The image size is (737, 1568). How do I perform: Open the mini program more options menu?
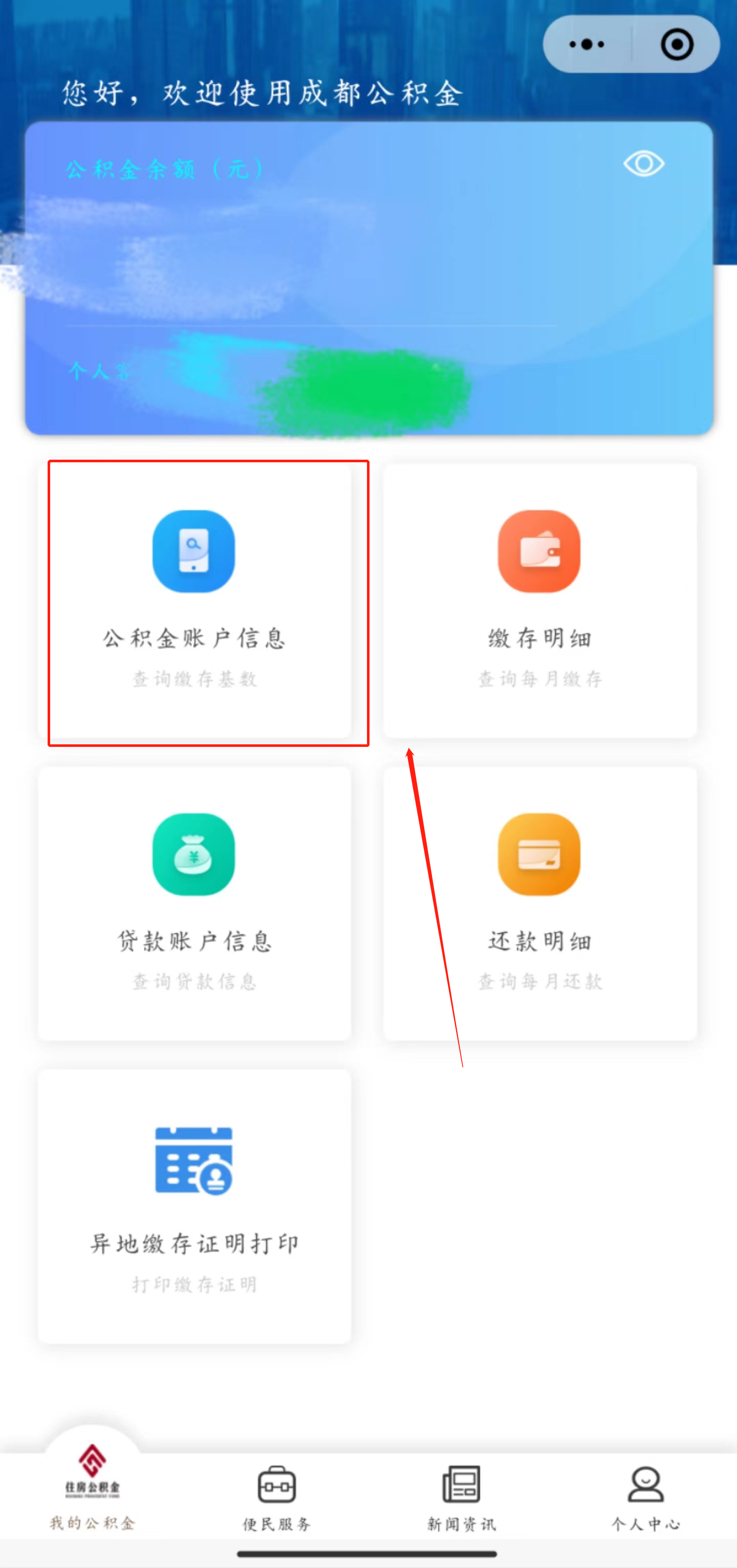coord(587,45)
